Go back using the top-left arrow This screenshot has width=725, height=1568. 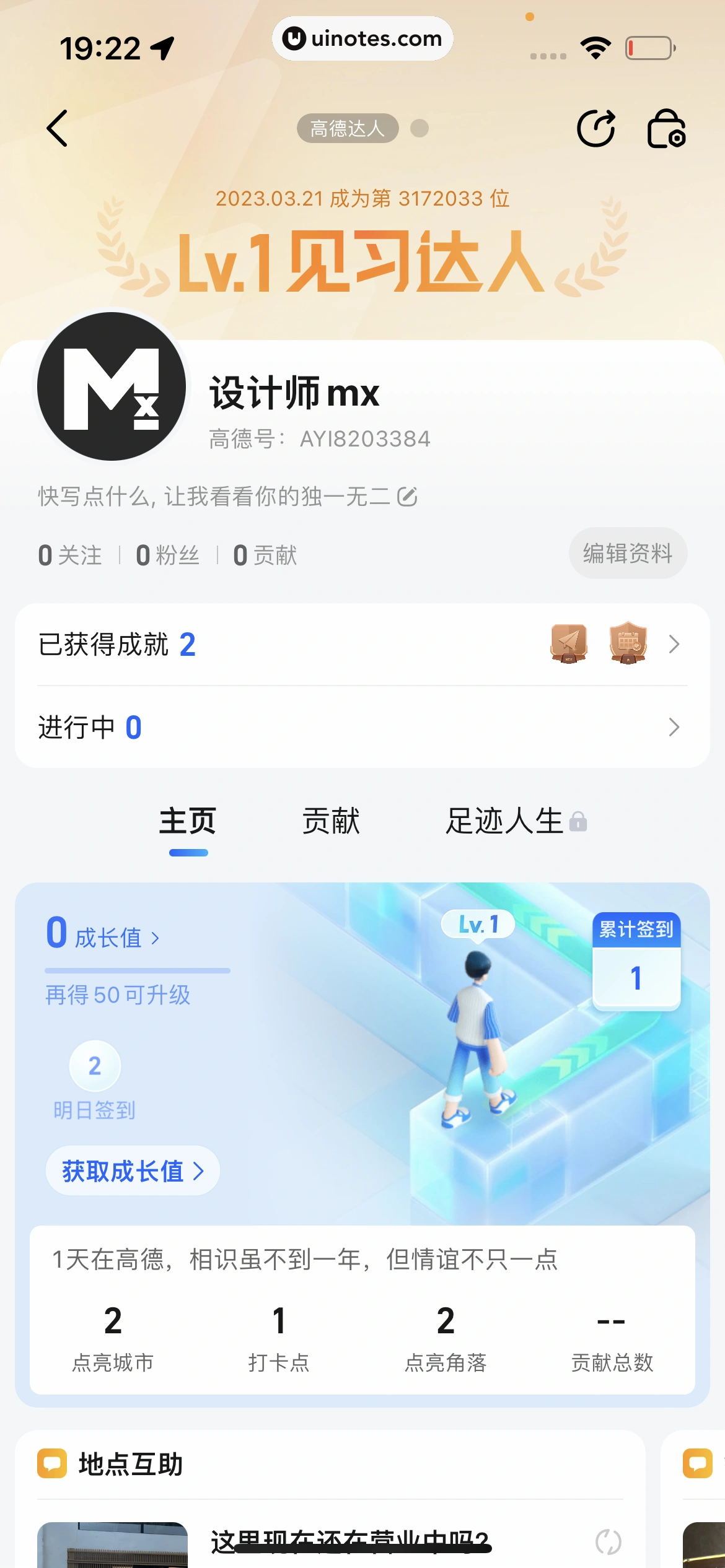57,128
